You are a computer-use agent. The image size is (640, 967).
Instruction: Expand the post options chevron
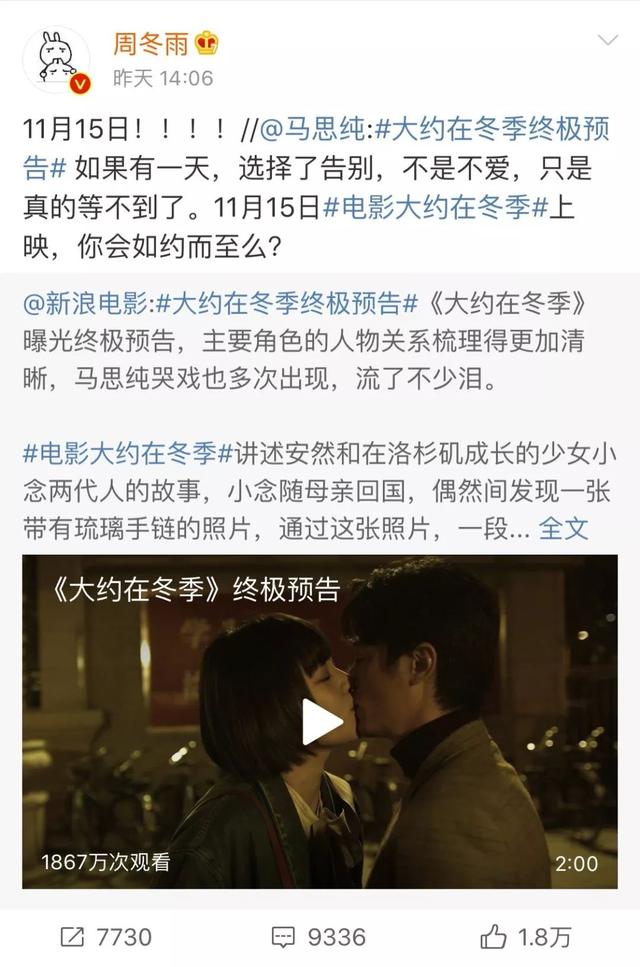coord(607,41)
